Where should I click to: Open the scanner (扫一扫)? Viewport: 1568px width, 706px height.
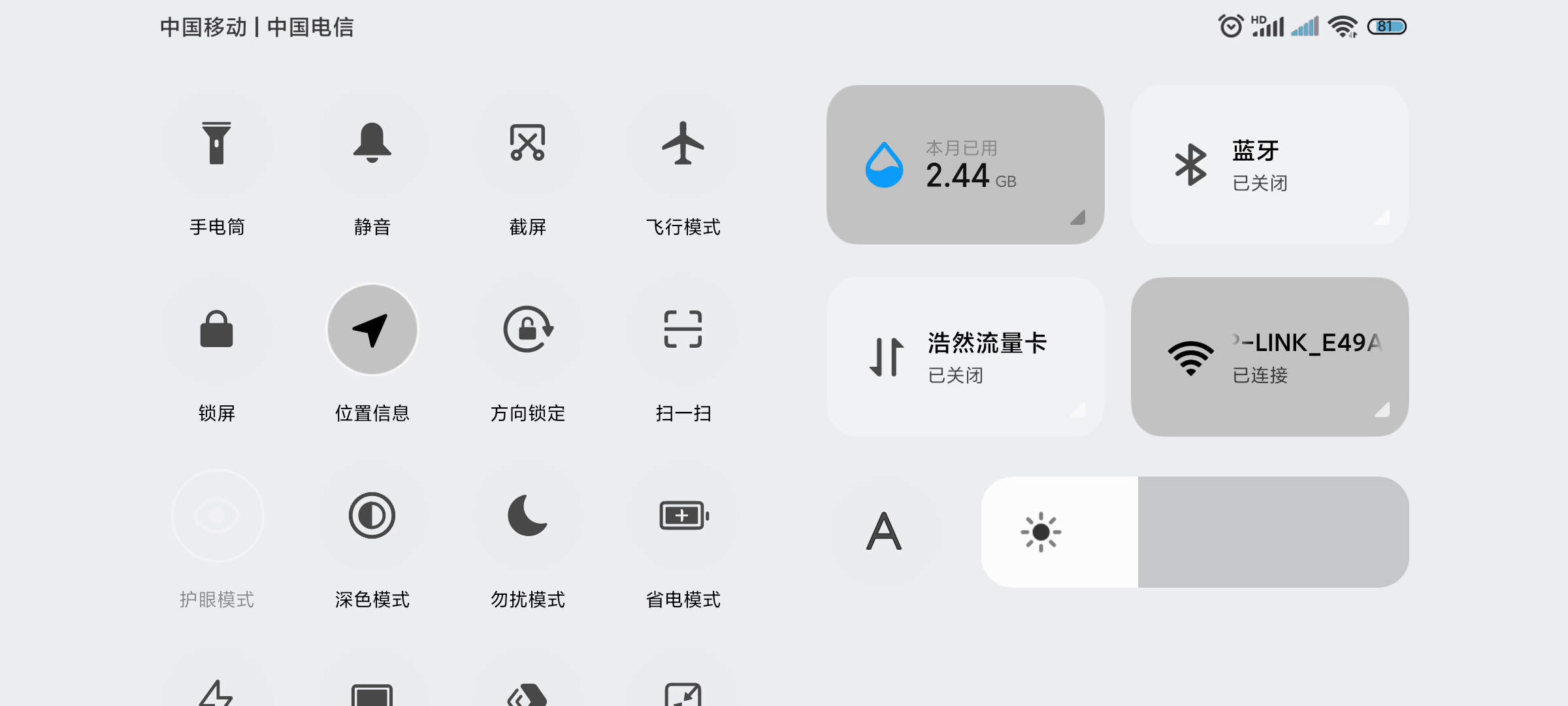tap(683, 329)
